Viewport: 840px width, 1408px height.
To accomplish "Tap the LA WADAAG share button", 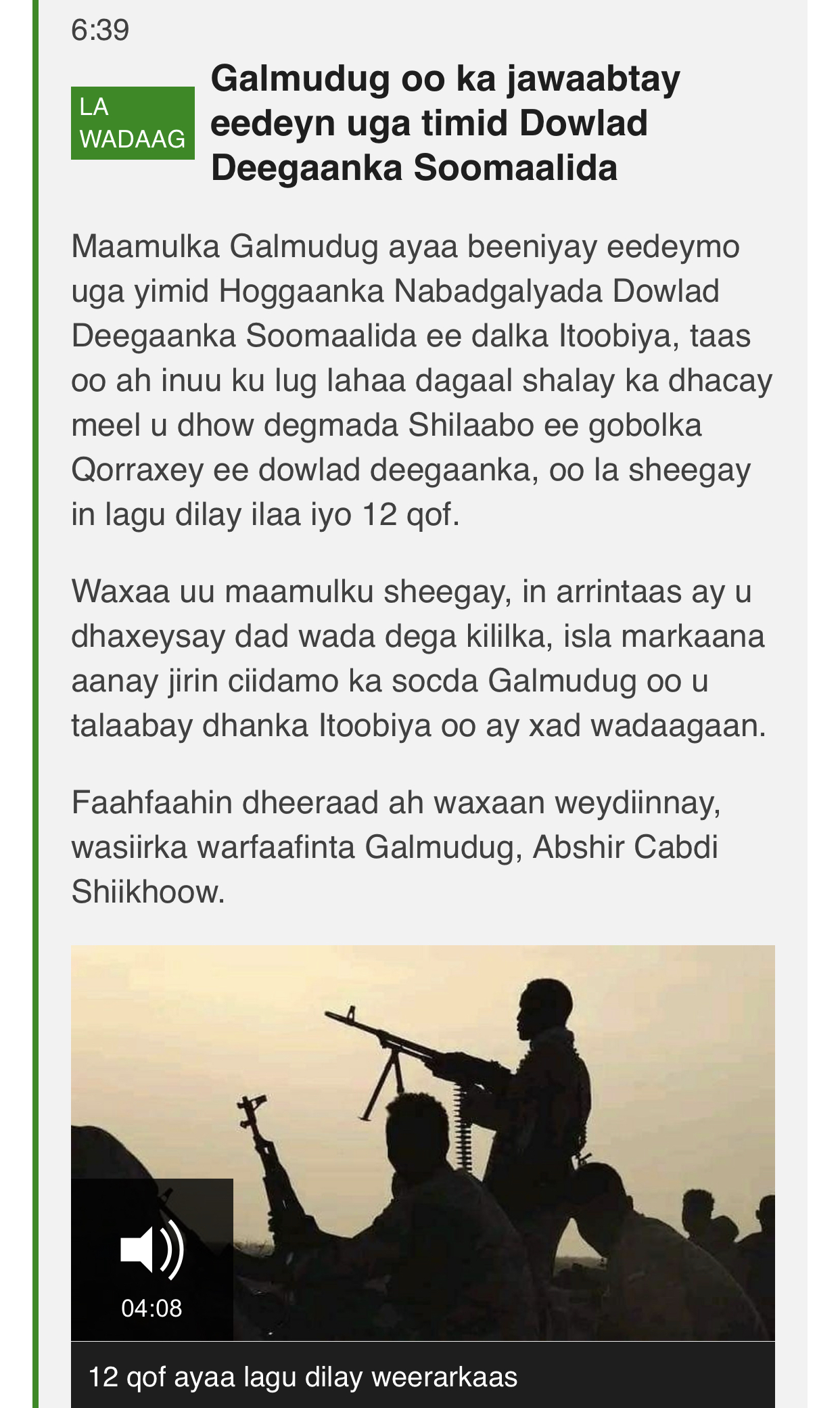I will tap(133, 123).
